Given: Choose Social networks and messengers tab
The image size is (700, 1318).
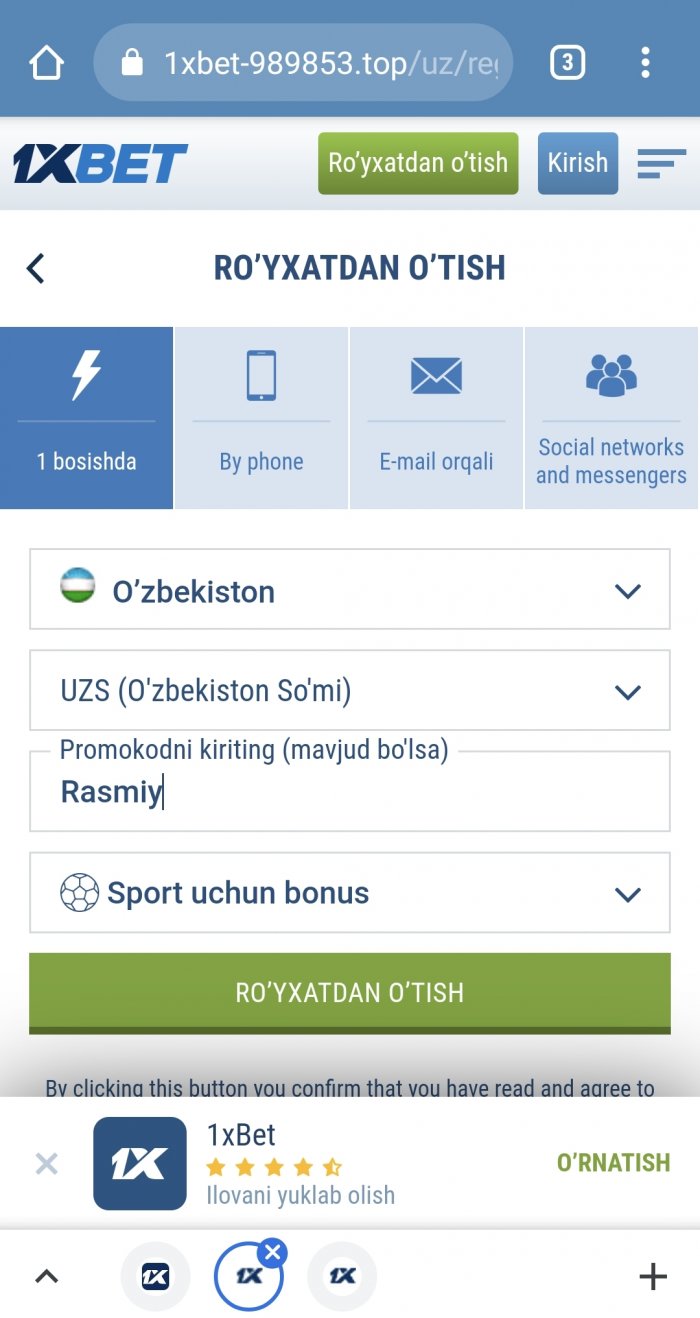Looking at the screenshot, I should click(x=611, y=418).
